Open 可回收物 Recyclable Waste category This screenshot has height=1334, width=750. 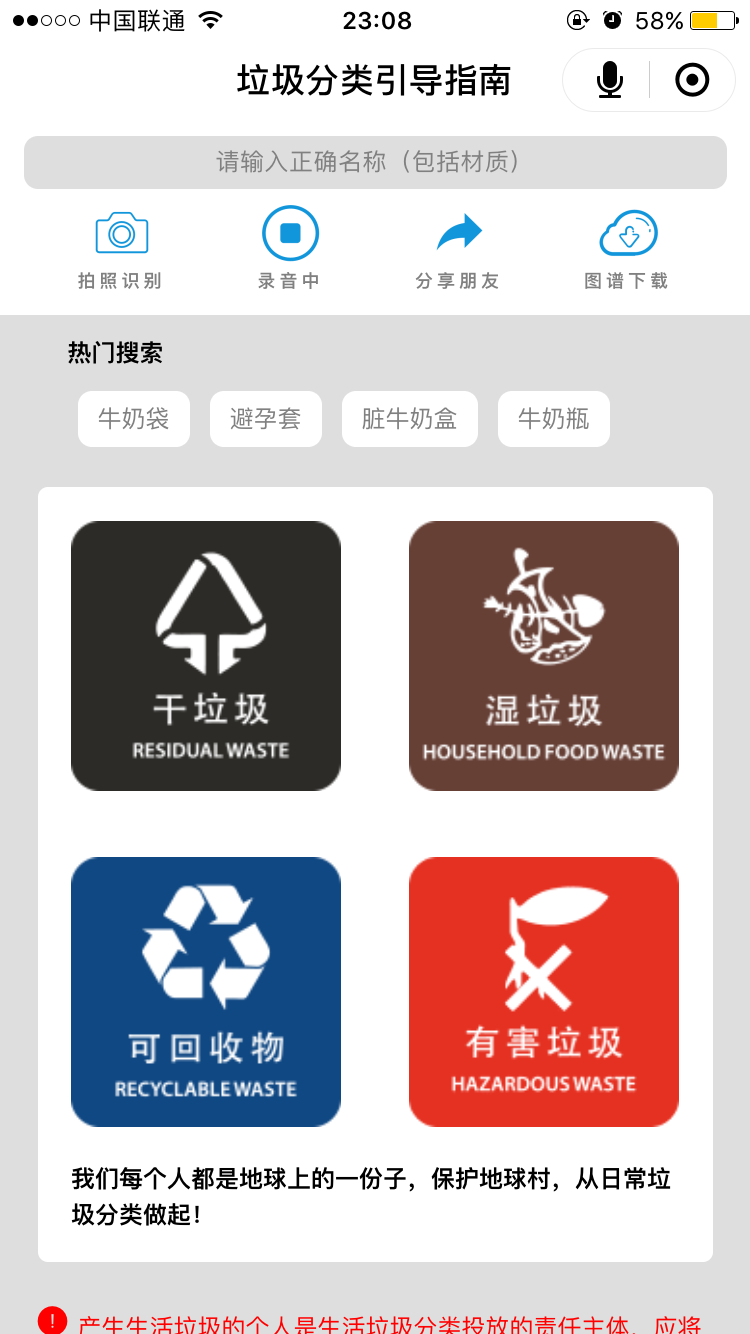tap(206, 992)
